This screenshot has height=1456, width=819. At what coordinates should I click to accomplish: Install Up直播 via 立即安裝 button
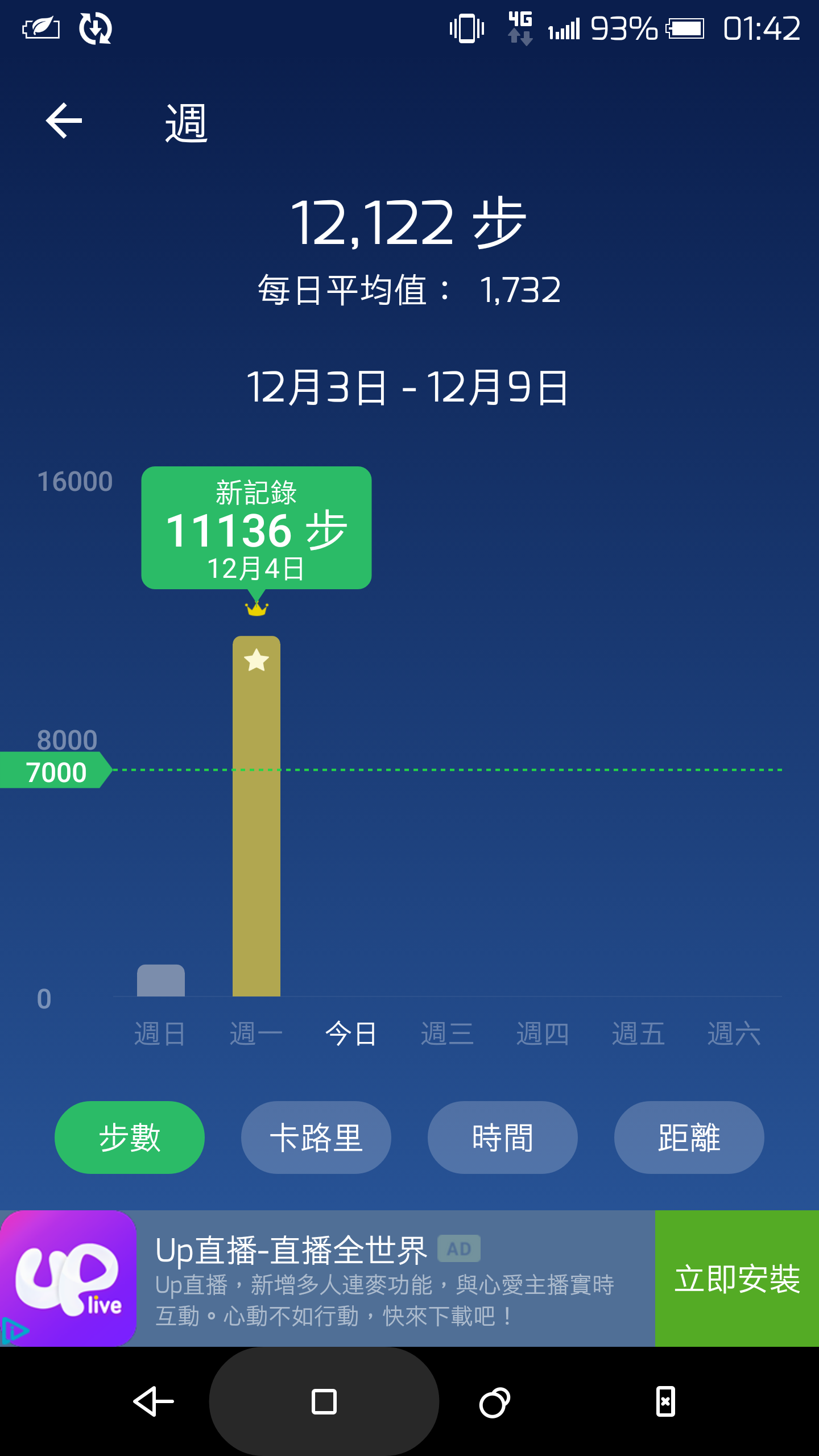point(737,1279)
